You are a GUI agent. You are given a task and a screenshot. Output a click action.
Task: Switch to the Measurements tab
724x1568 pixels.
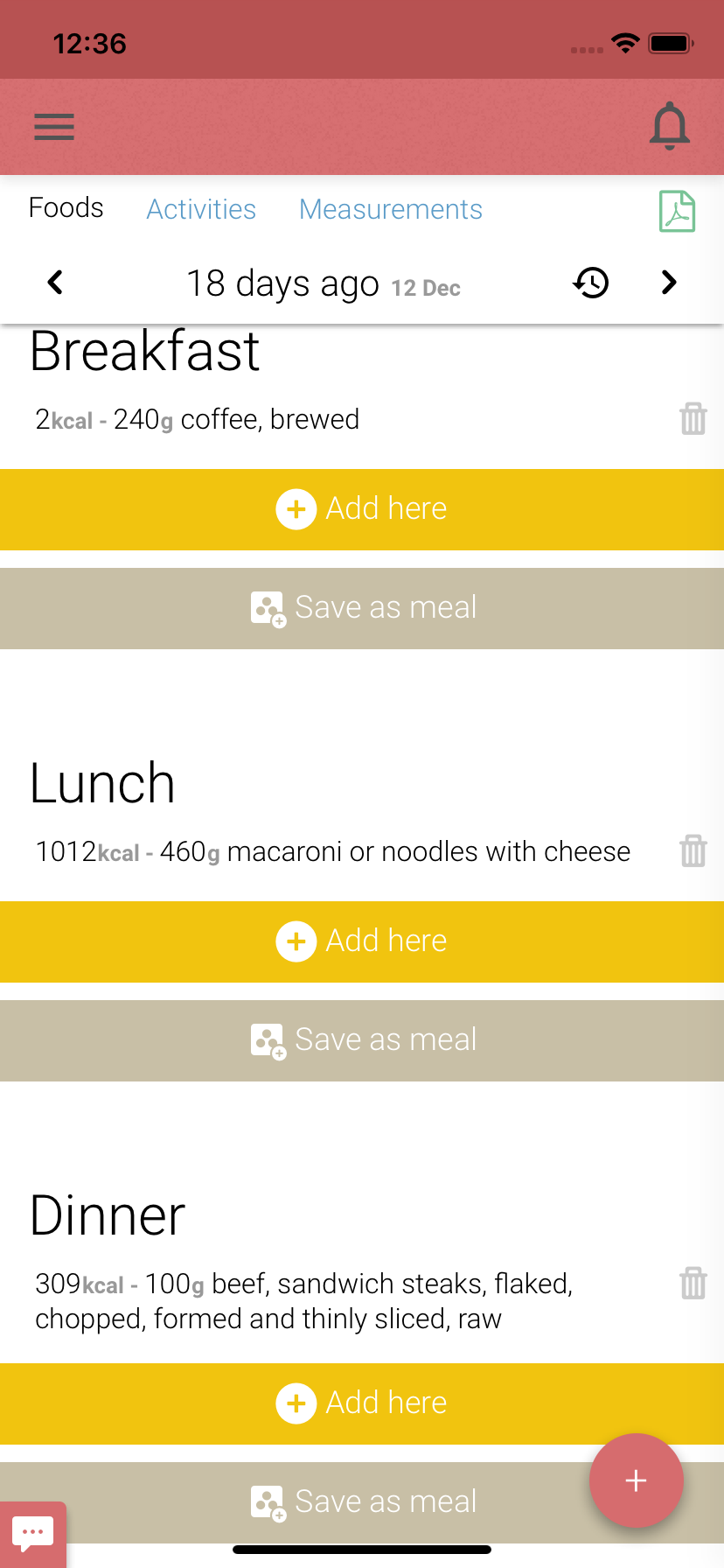point(391,210)
